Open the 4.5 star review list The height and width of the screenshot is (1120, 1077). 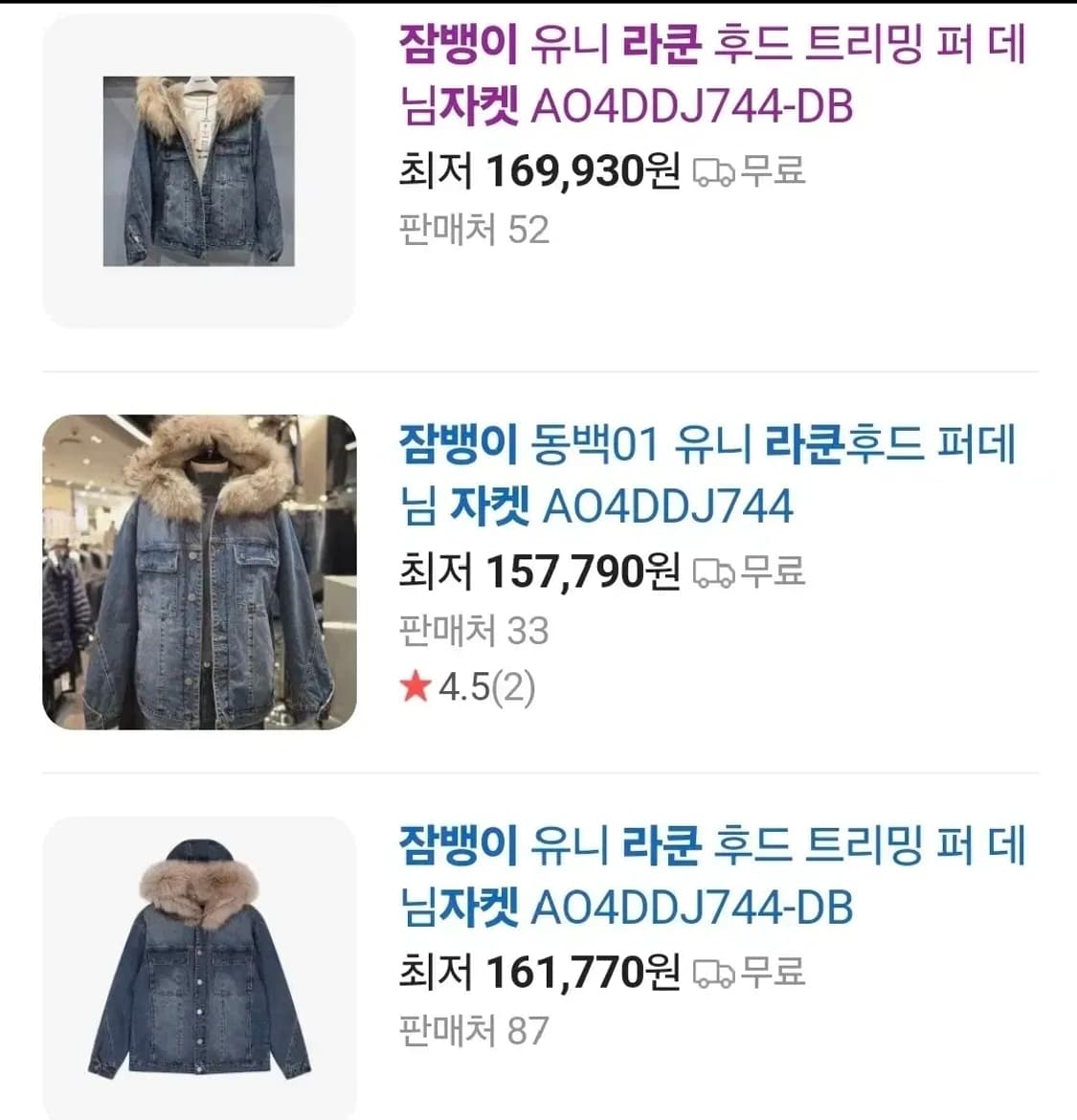(462, 687)
